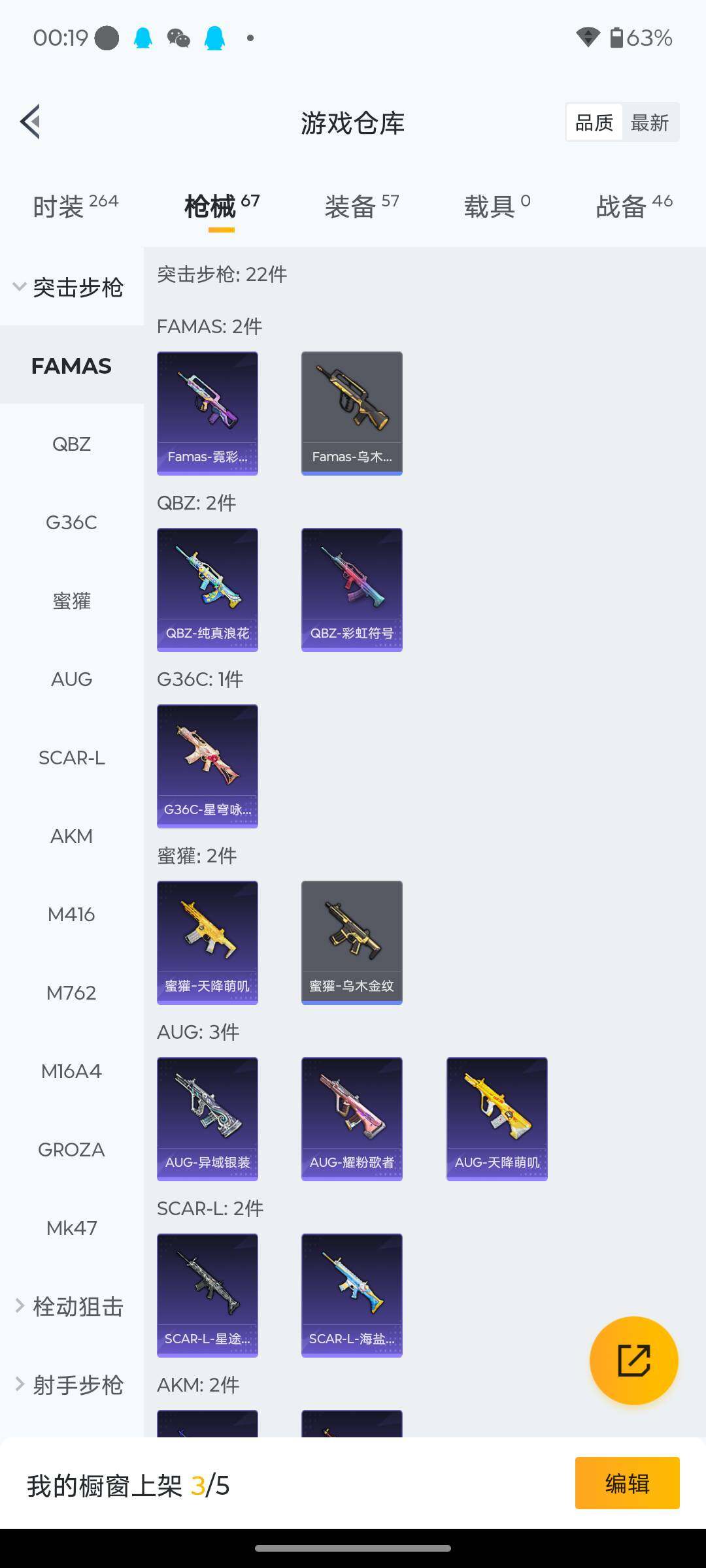Sort the inventory by 最新
The height and width of the screenshot is (1568, 706).
649,122
